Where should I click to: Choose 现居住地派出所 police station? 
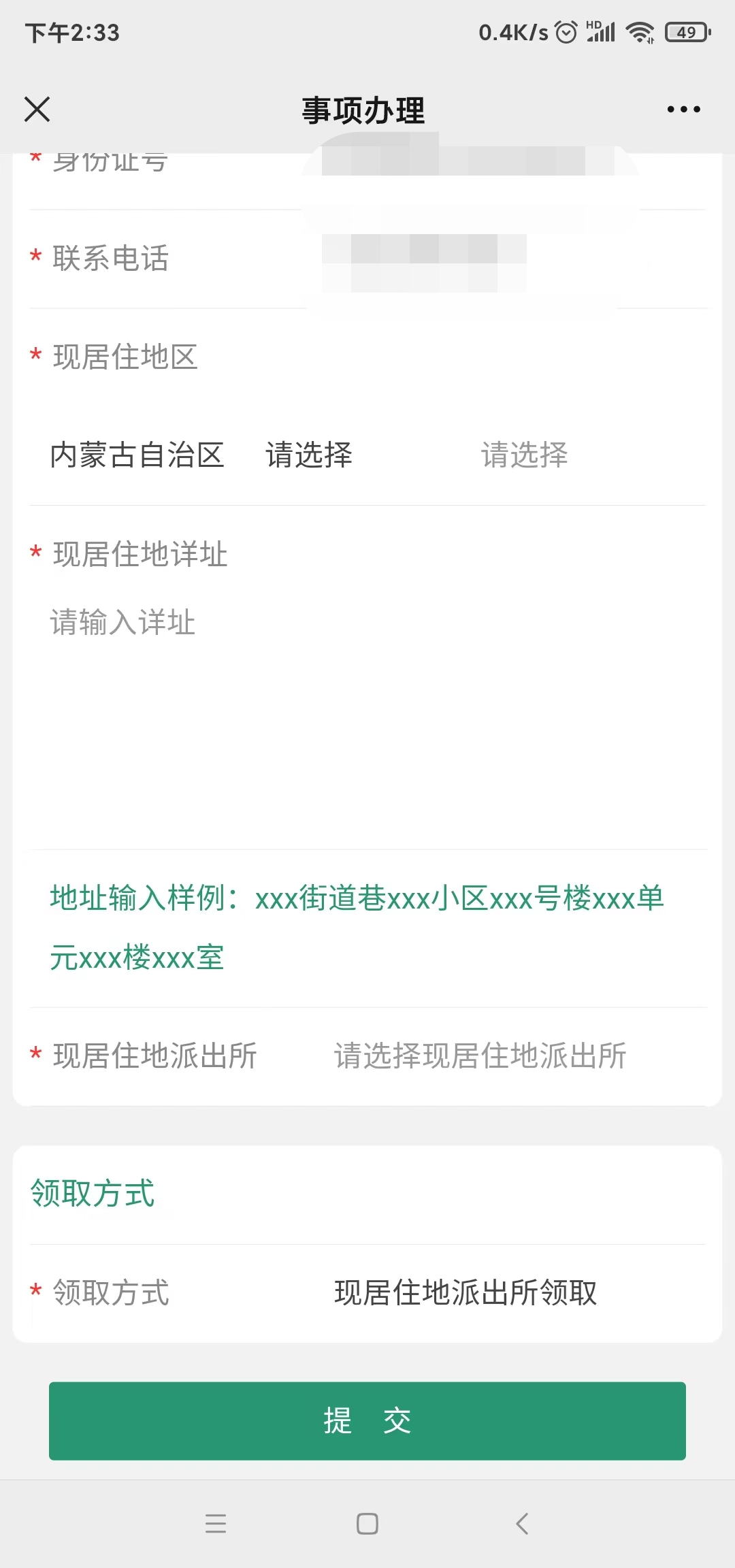point(480,1056)
